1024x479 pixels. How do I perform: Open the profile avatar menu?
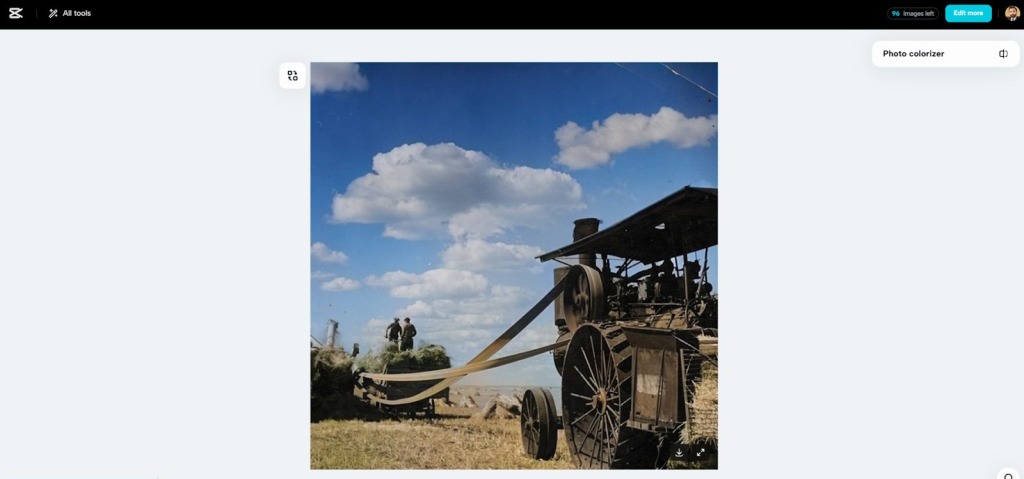(1012, 13)
